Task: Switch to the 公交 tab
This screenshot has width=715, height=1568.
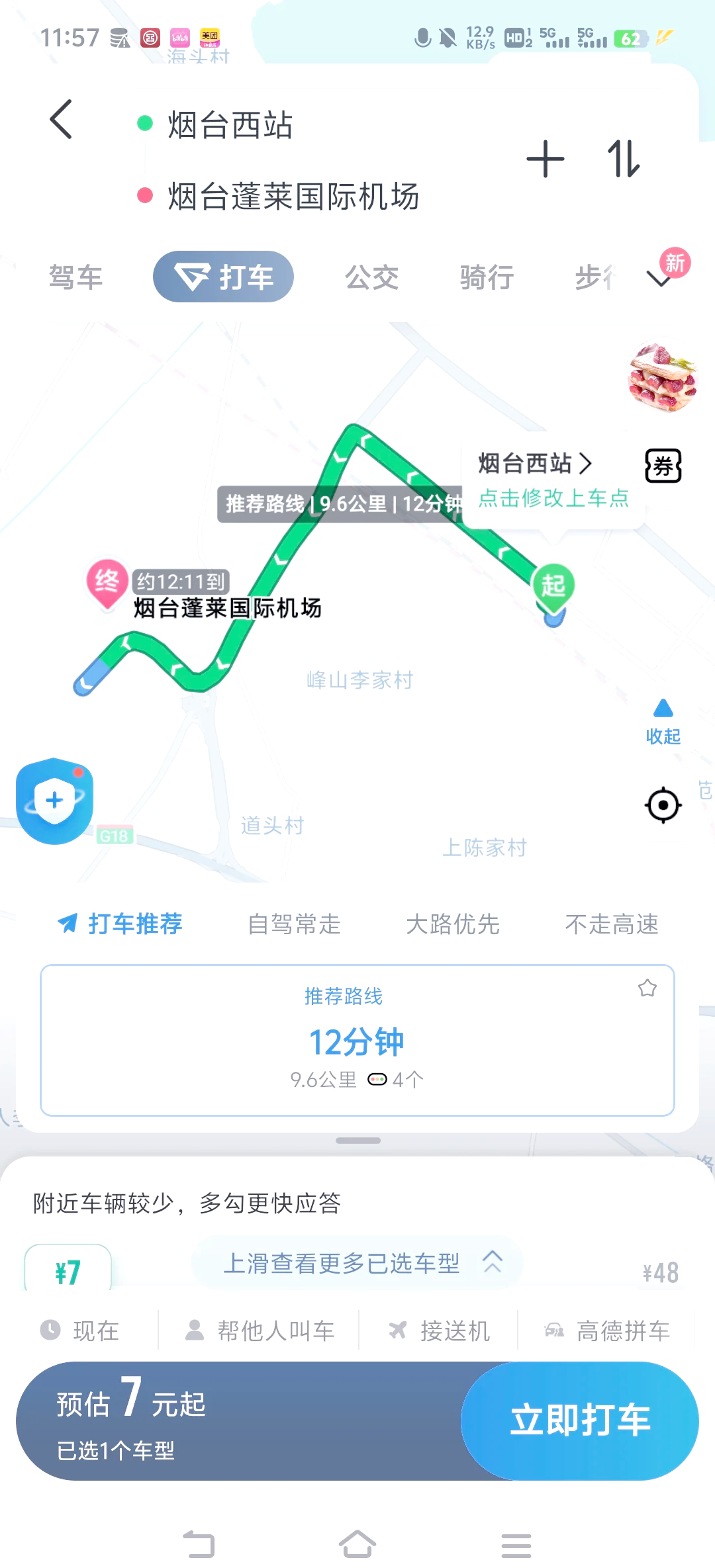Action: (372, 278)
